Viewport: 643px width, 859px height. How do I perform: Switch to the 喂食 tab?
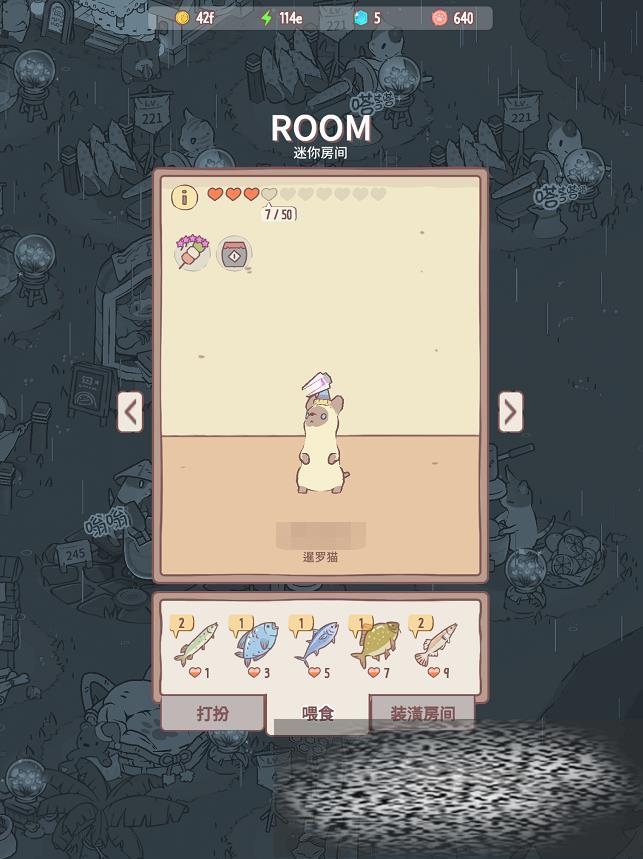(318, 714)
